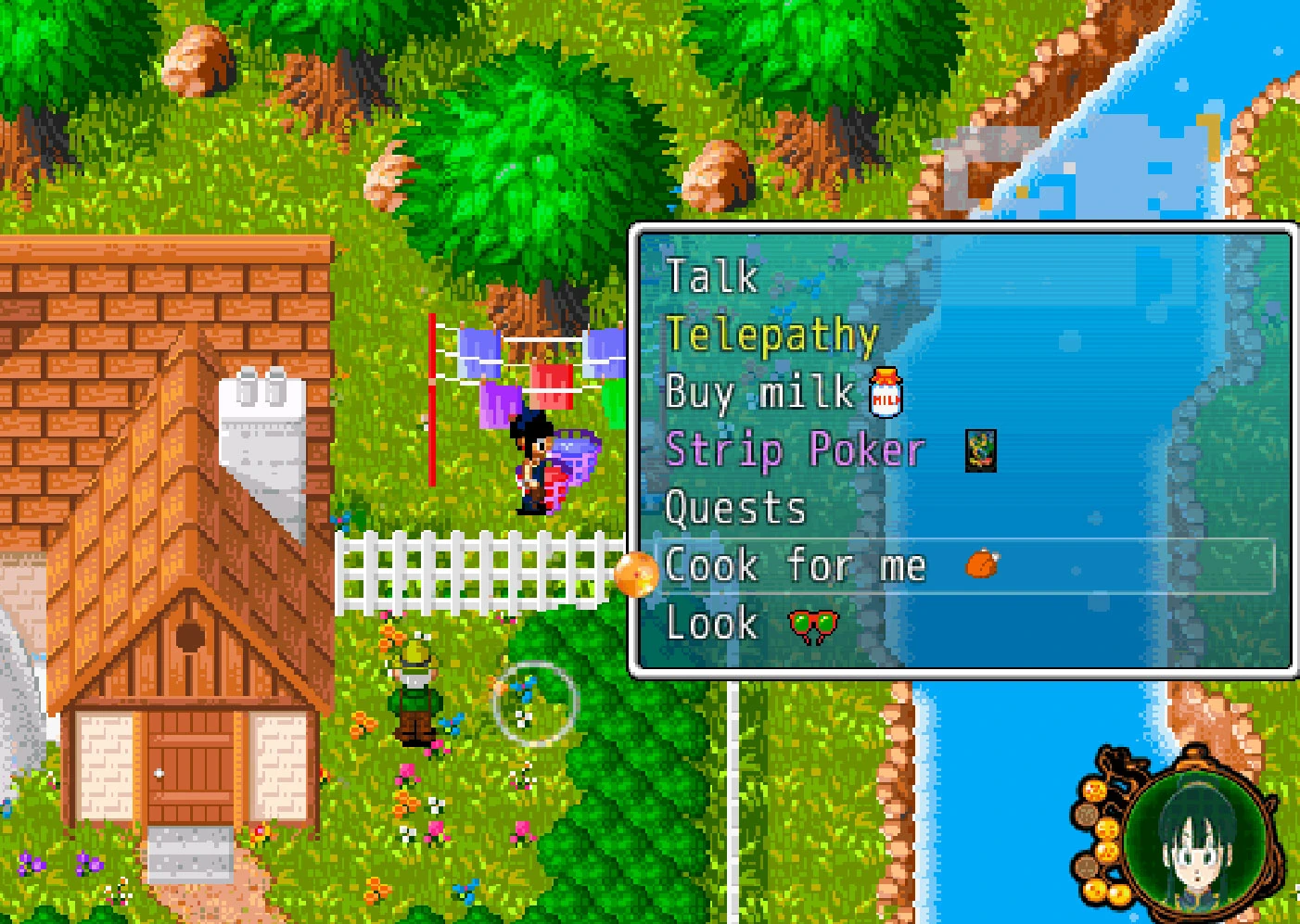Select the Talk option

pyautogui.click(x=961, y=277)
